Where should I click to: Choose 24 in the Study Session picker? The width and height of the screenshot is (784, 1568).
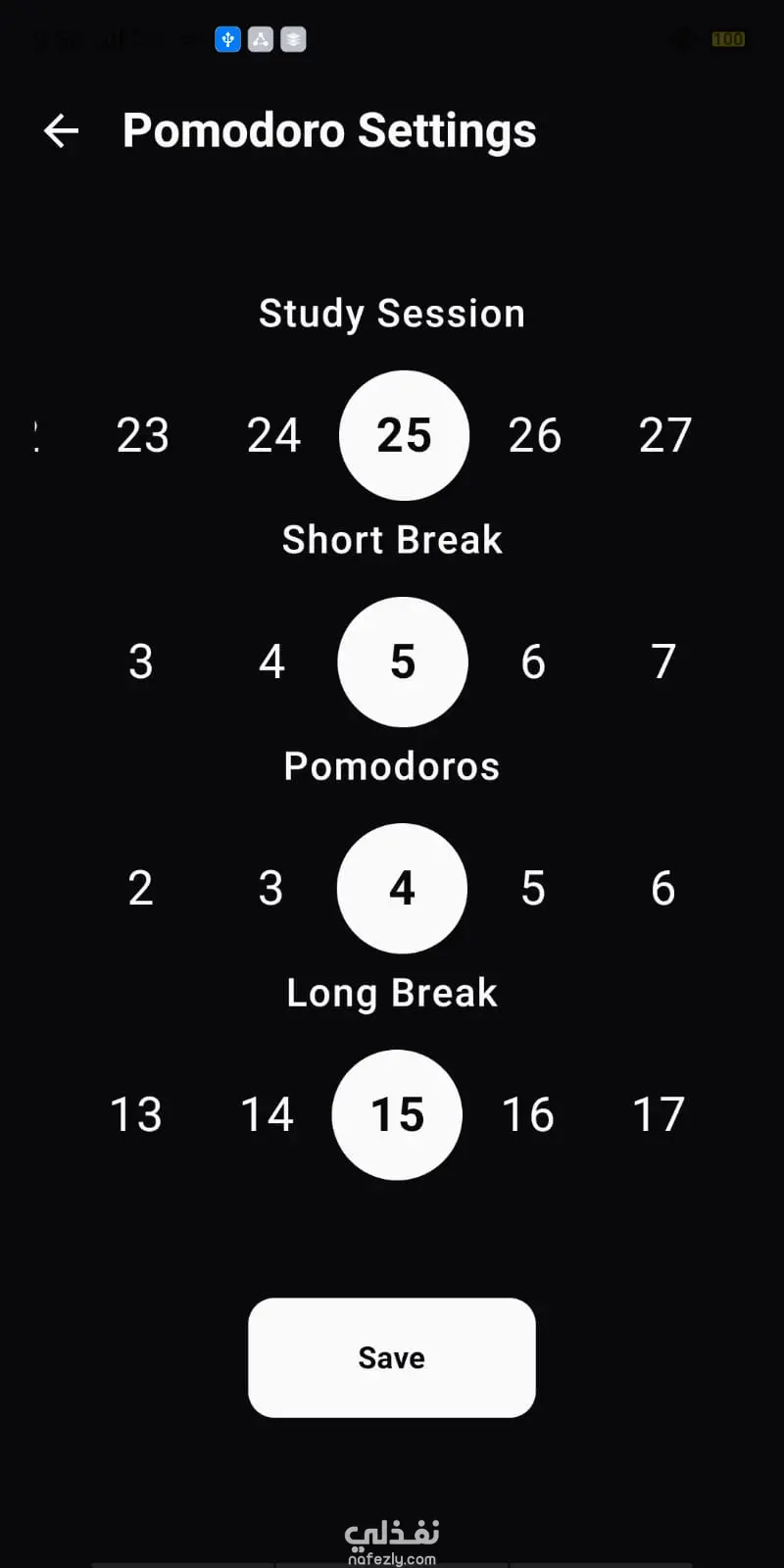[x=273, y=435]
